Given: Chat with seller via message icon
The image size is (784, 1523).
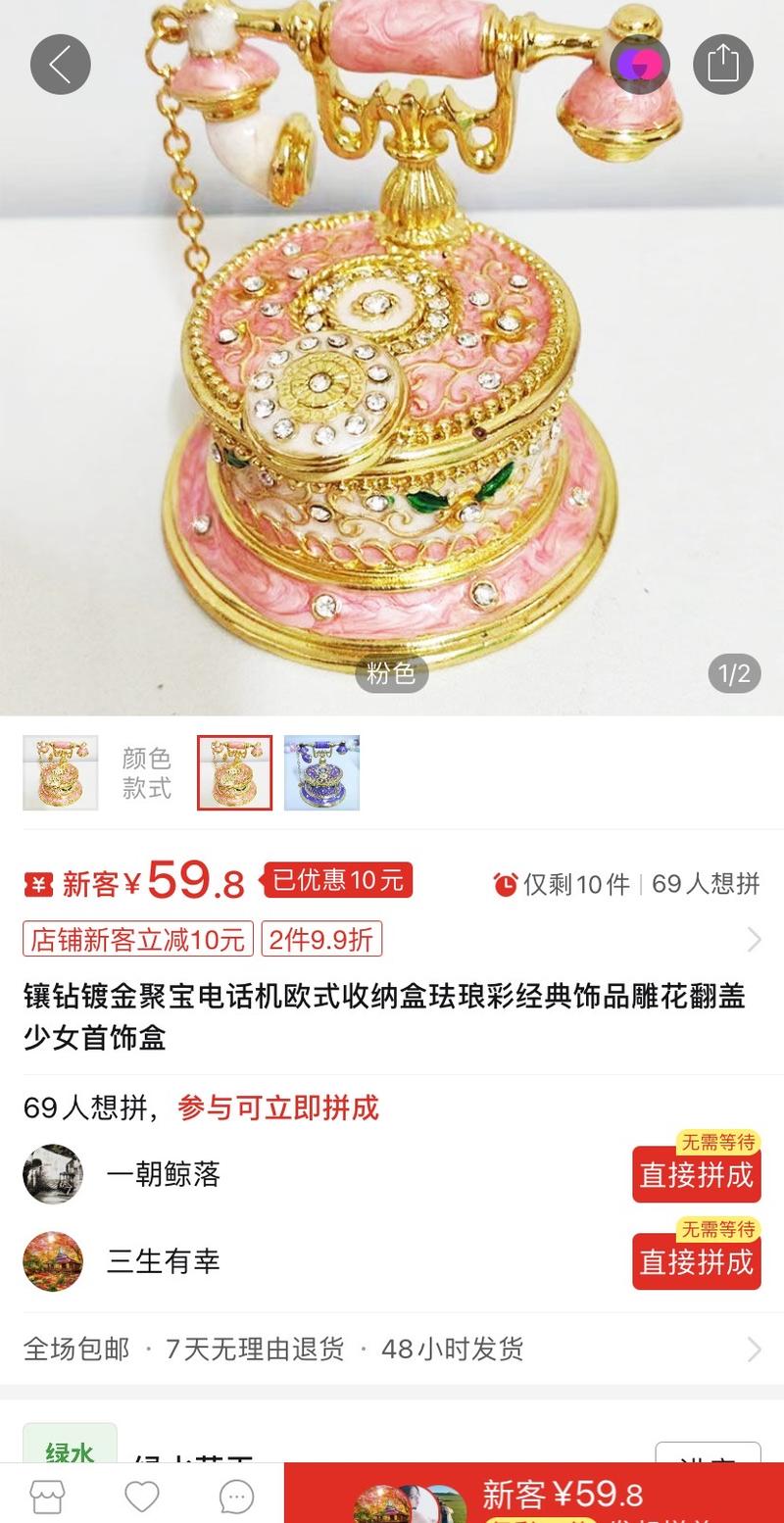Looking at the screenshot, I should [236, 1497].
